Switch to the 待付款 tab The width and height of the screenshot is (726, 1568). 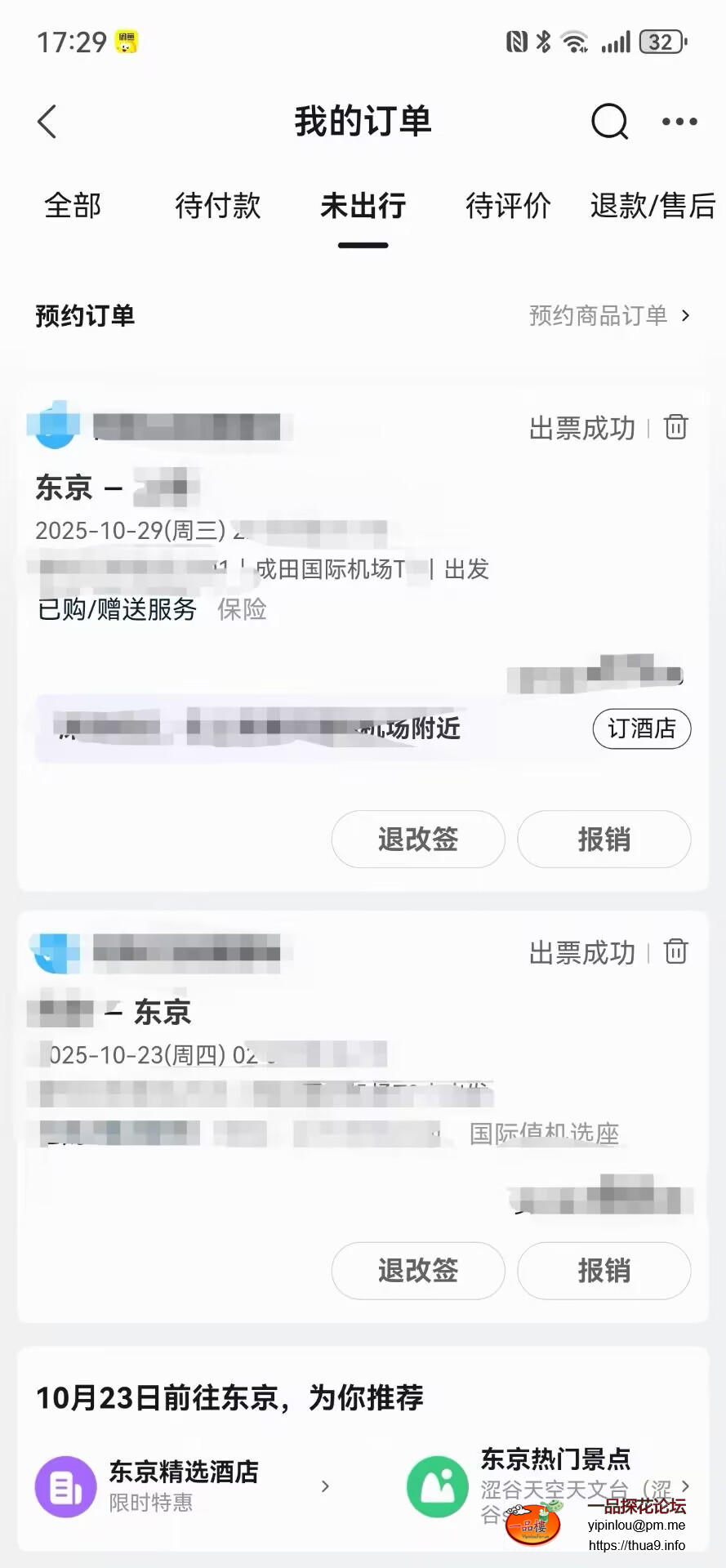coord(217,207)
